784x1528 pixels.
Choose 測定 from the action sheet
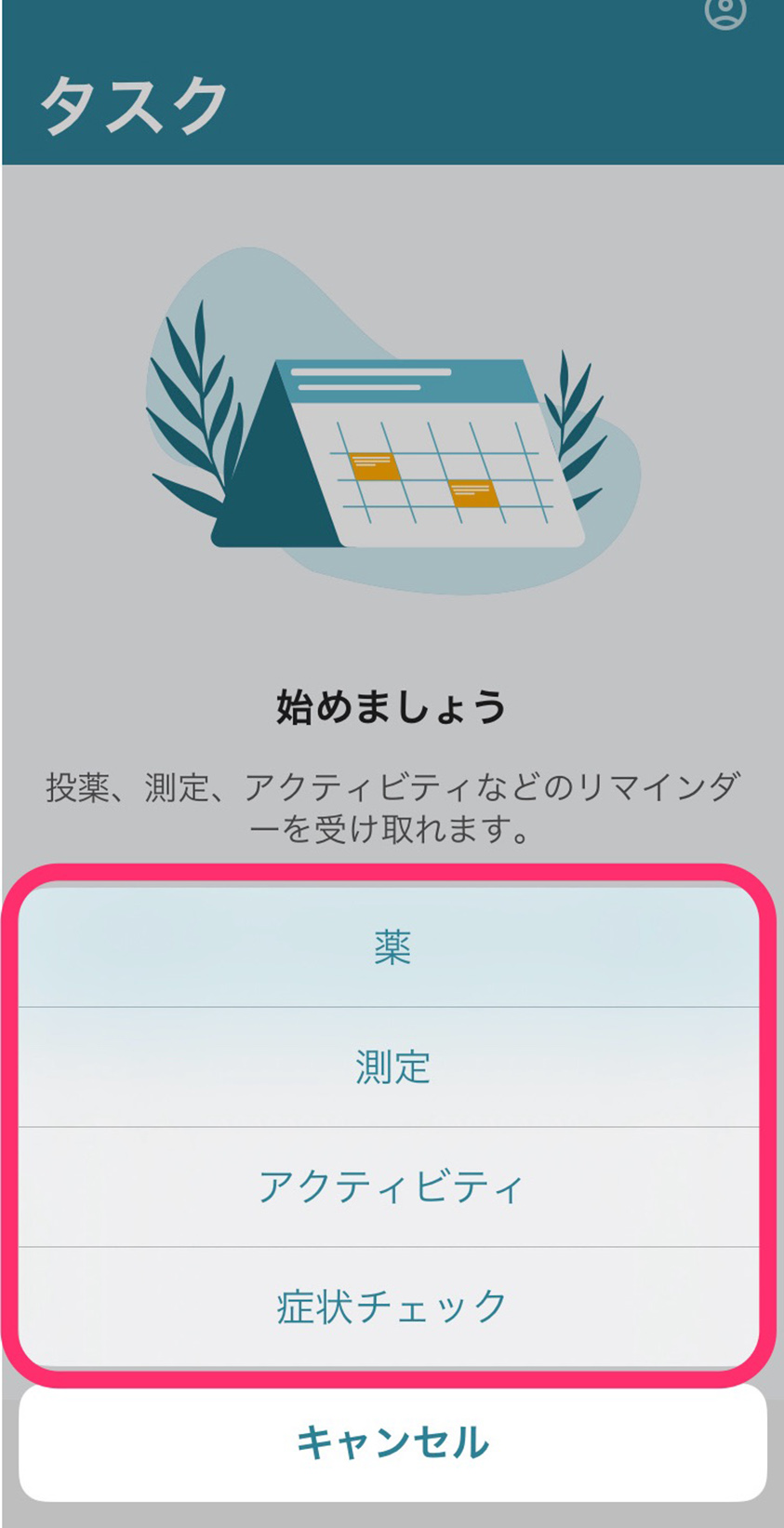tap(392, 1067)
